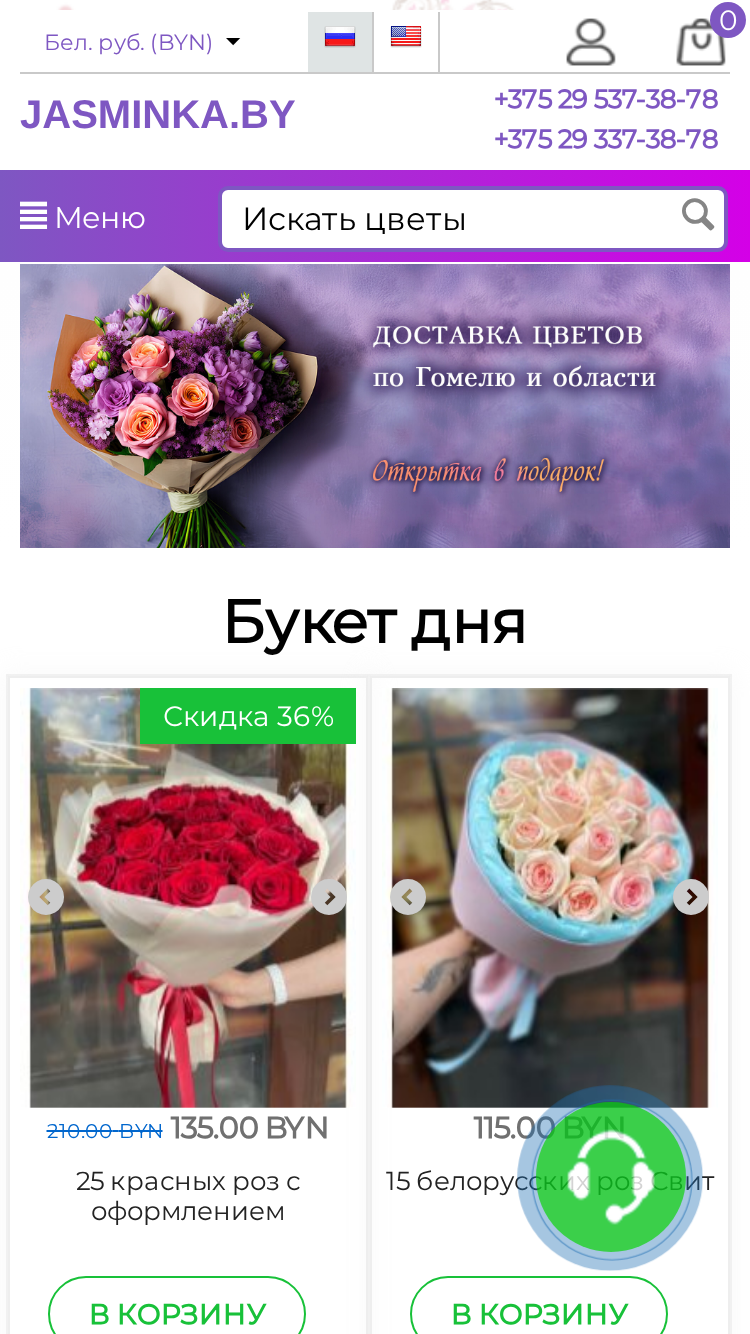Show next photo of 25 красных роз

[x=329, y=897]
